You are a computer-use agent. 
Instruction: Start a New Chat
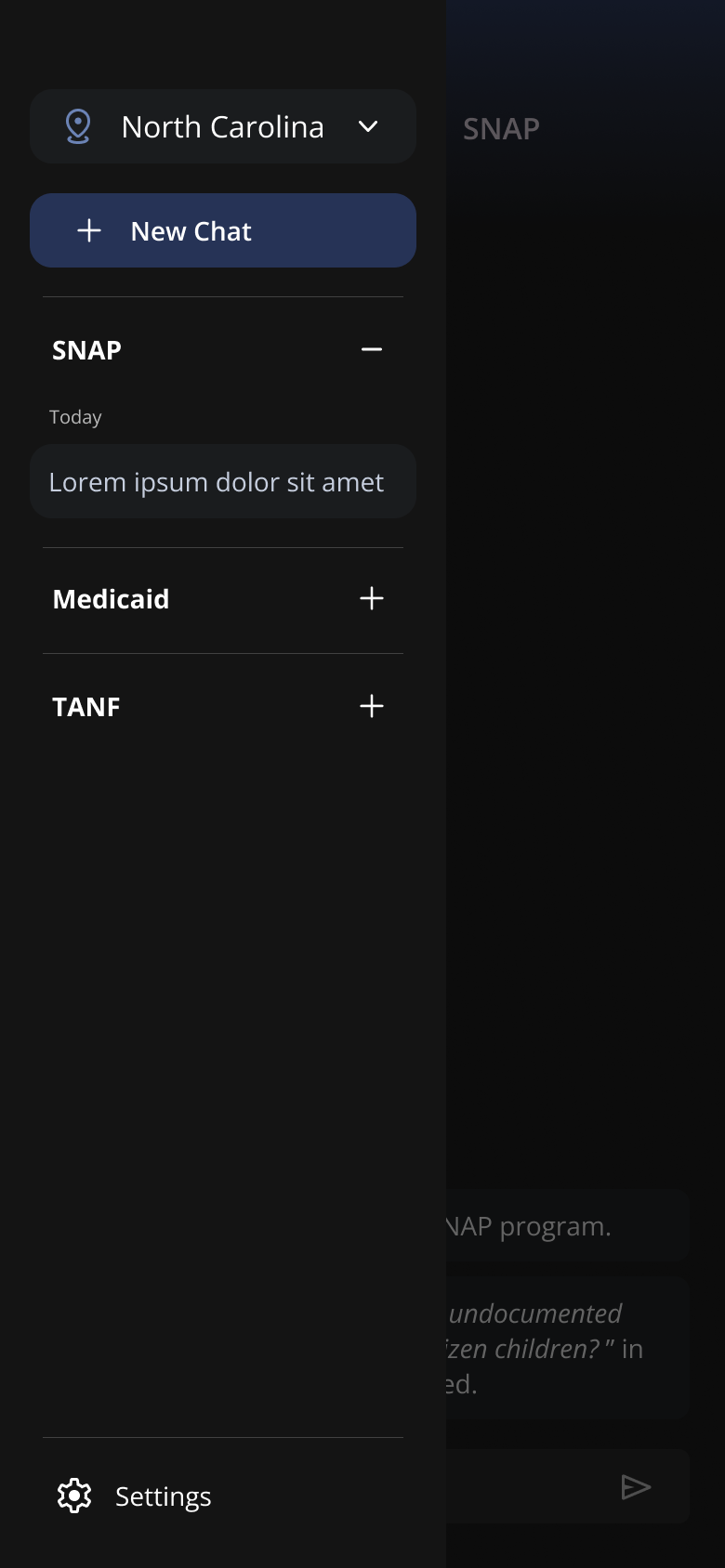click(223, 231)
